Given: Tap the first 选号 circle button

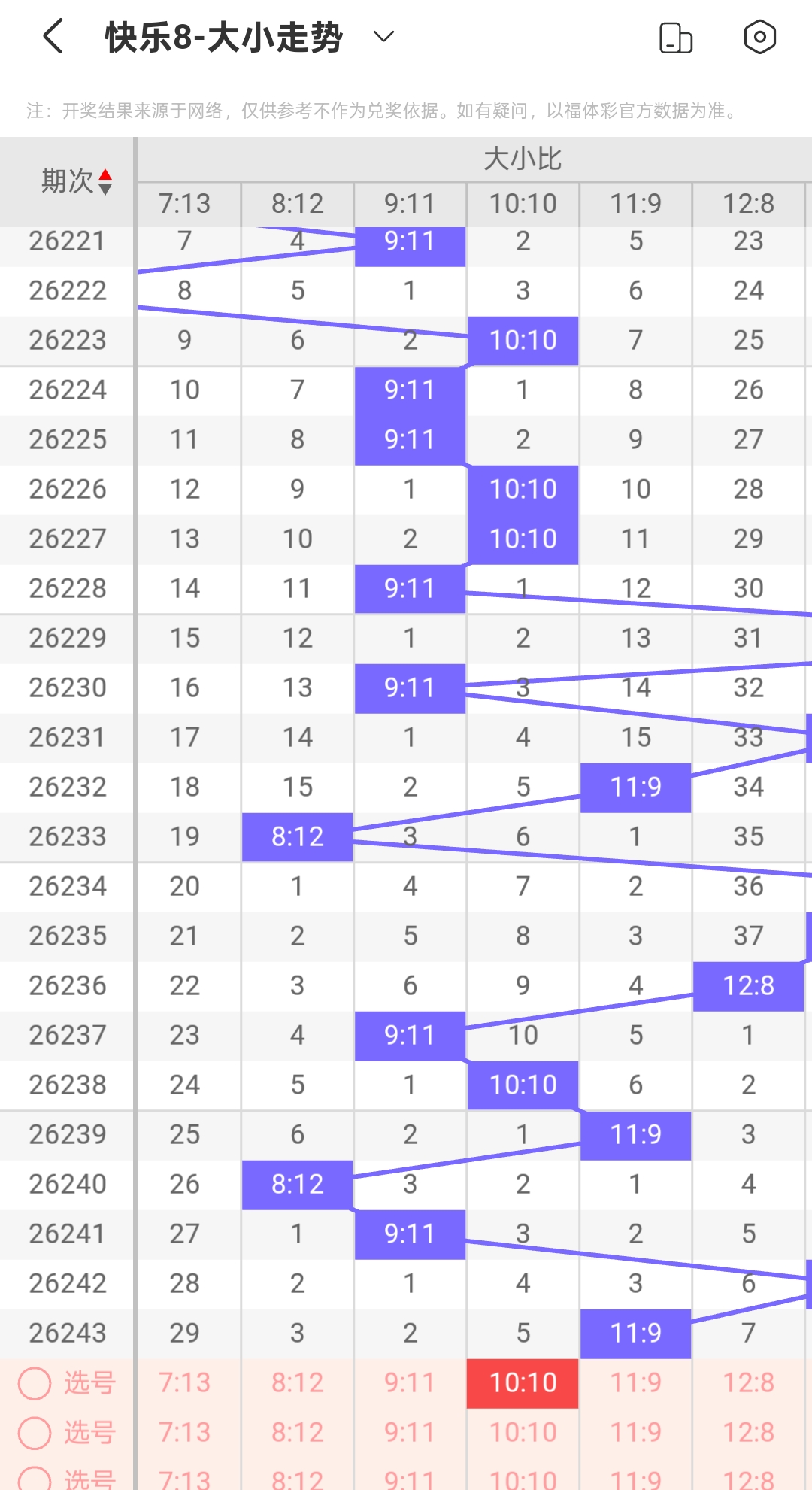Looking at the screenshot, I should pos(35,1383).
